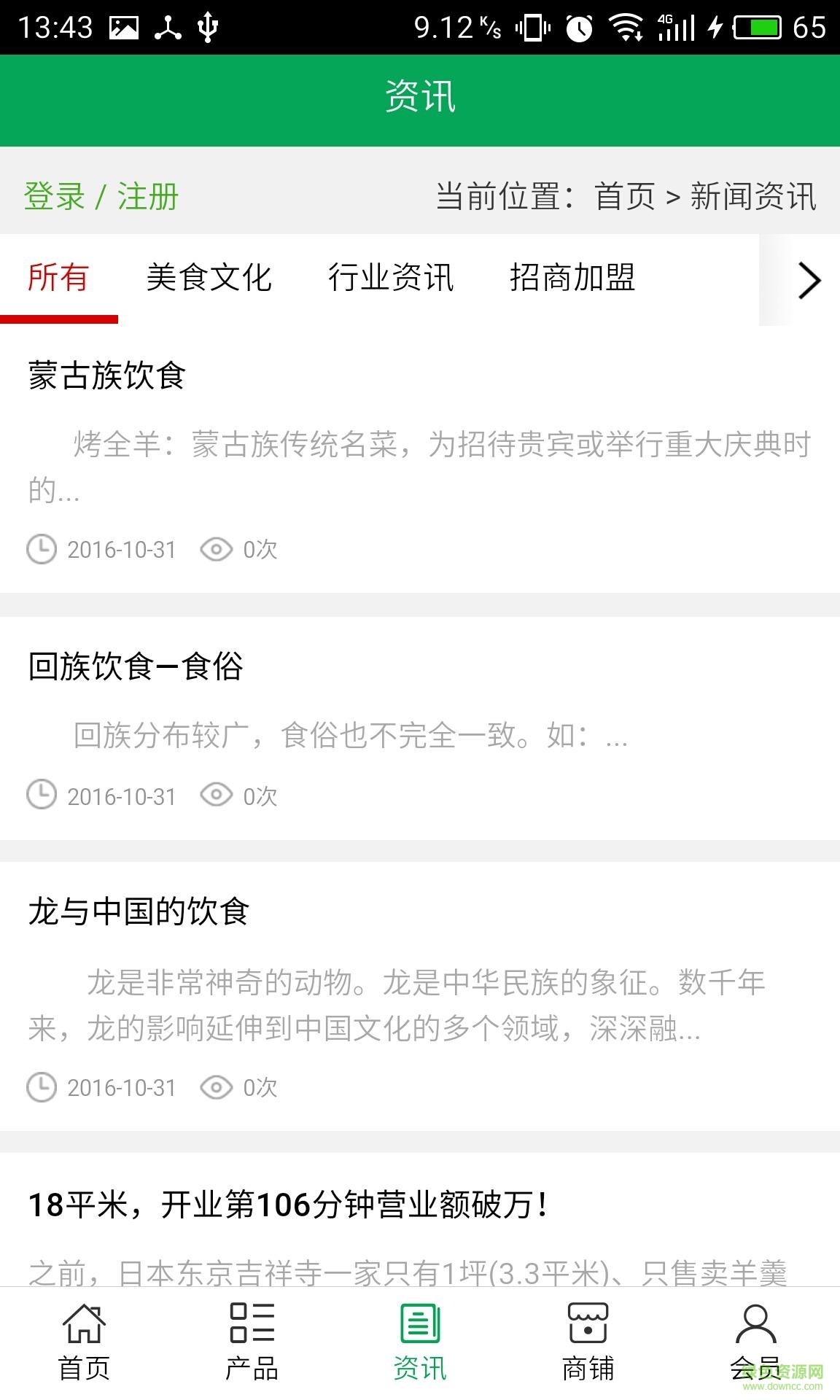The height and width of the screenshot is (1400, 840).
Task: Tap the 登录 / 注册 login link
Action: (x=101, y=197)
